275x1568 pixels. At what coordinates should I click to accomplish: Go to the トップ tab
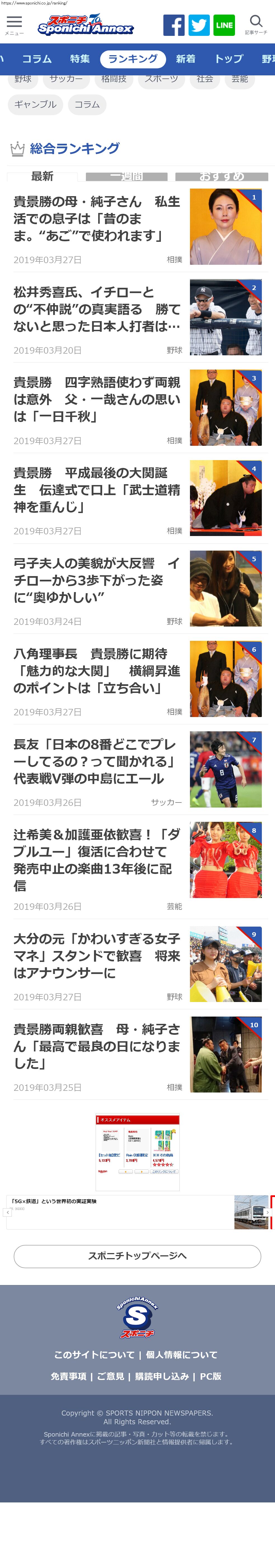point(229,59)
